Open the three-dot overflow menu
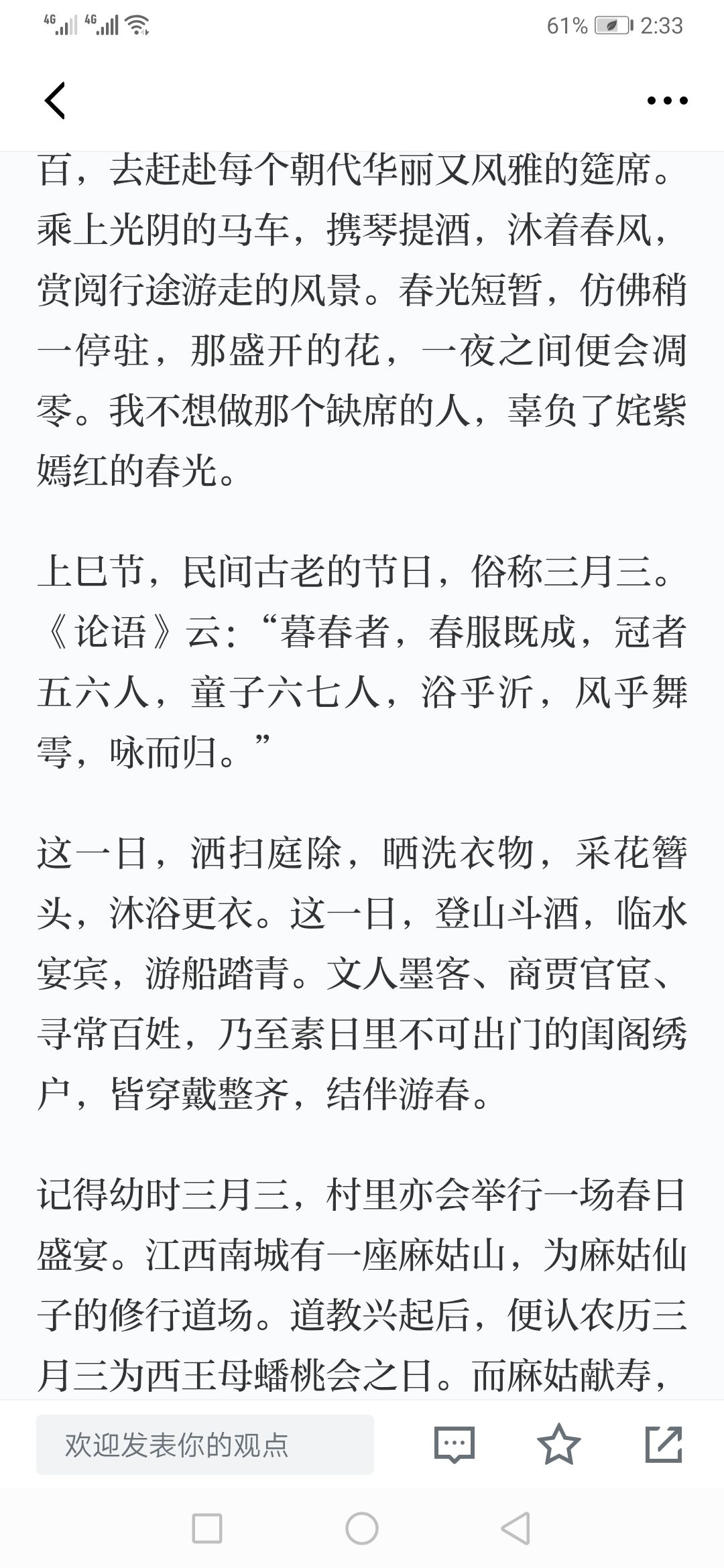Viewport: 724px width, 1568px height. click(x=667, y=101)
